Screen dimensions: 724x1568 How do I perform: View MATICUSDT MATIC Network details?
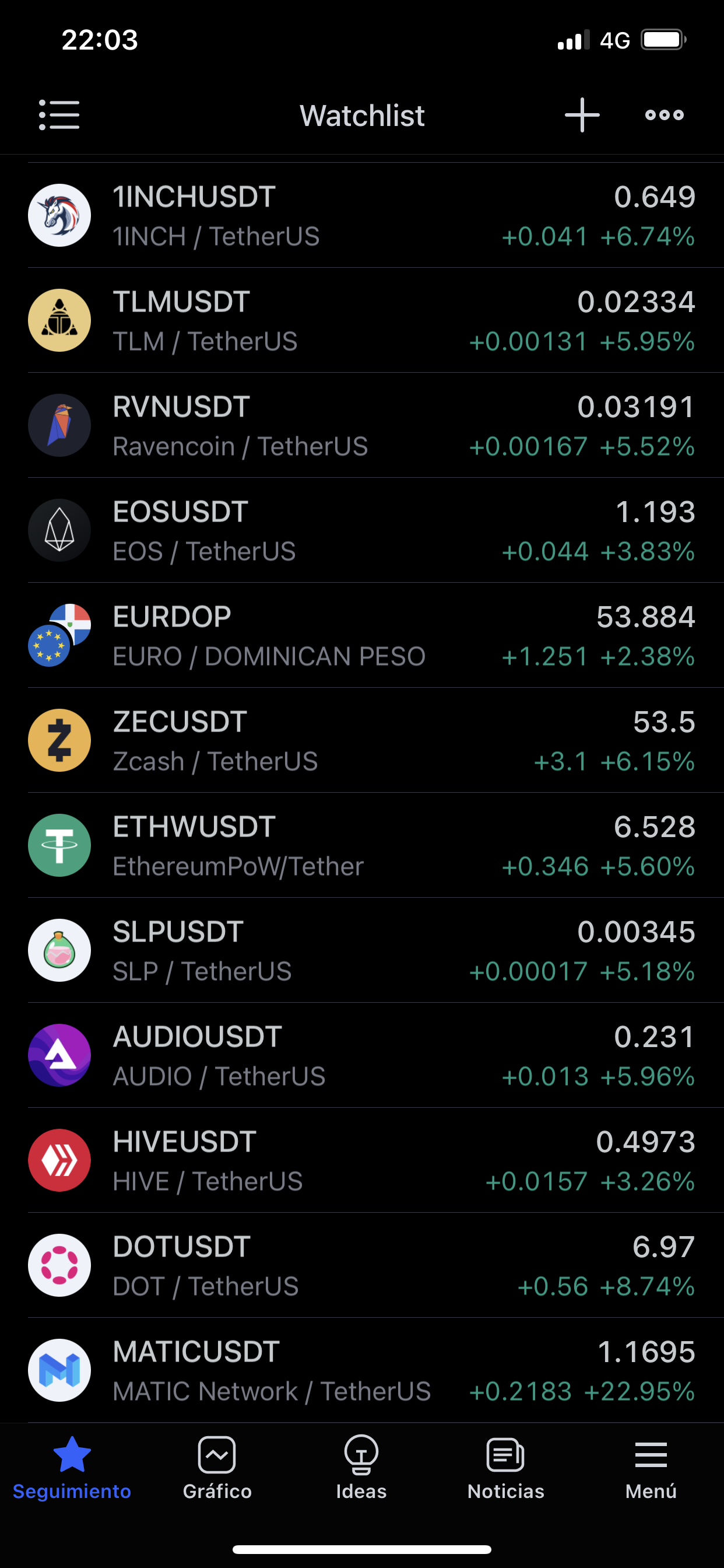pos(362,1370)
